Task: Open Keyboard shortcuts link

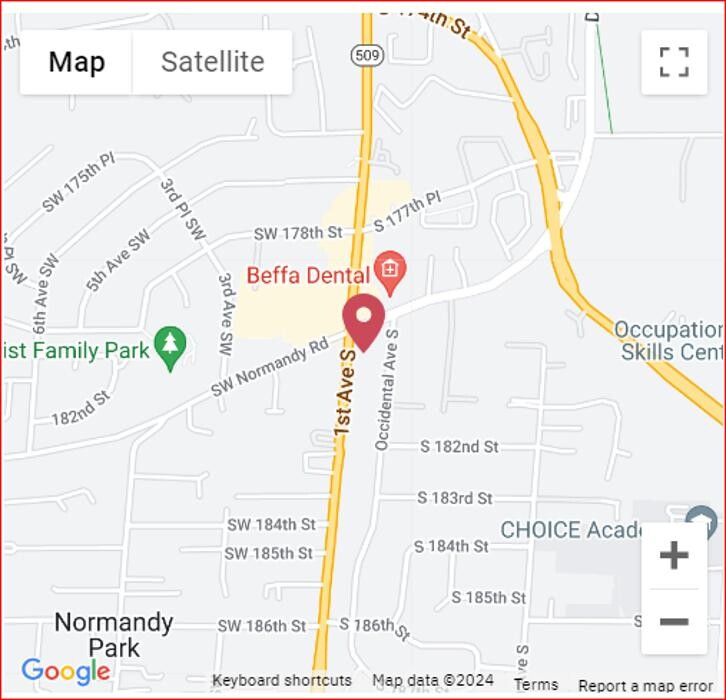Action: point(282,681)
